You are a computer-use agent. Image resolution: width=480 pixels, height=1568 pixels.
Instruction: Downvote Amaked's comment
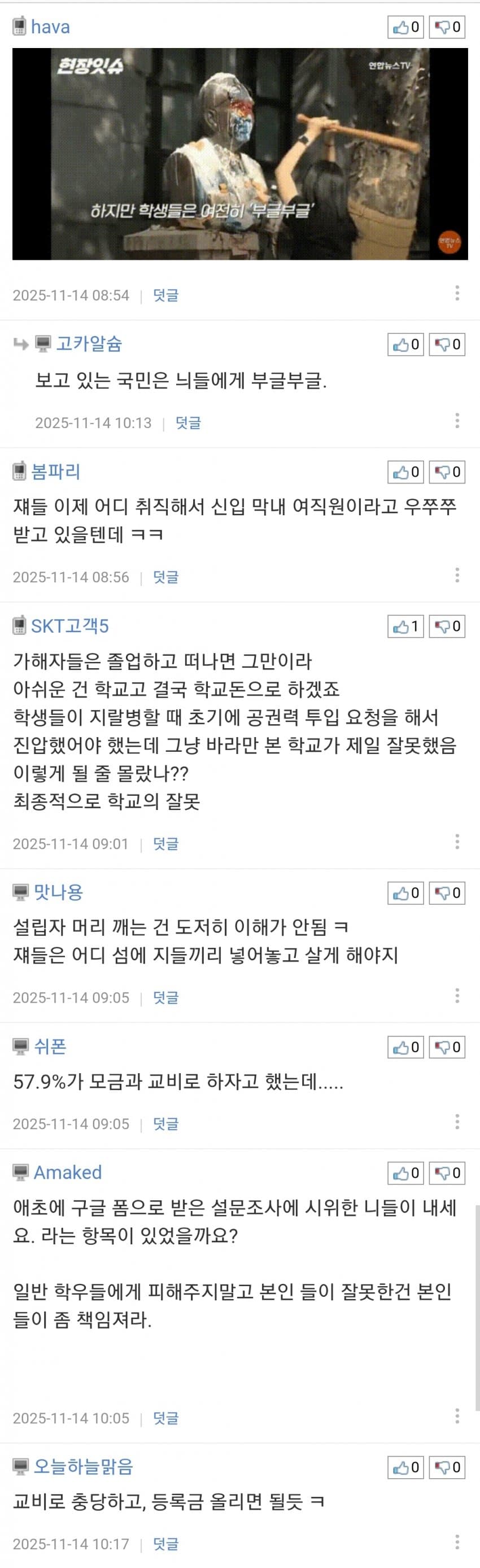[x=447, y=1173]
